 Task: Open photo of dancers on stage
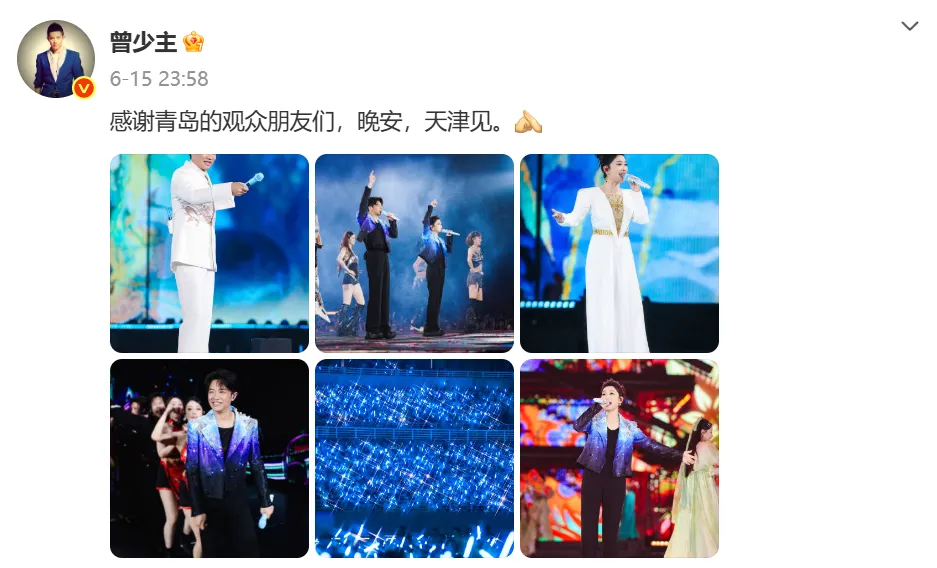point(414,253)
